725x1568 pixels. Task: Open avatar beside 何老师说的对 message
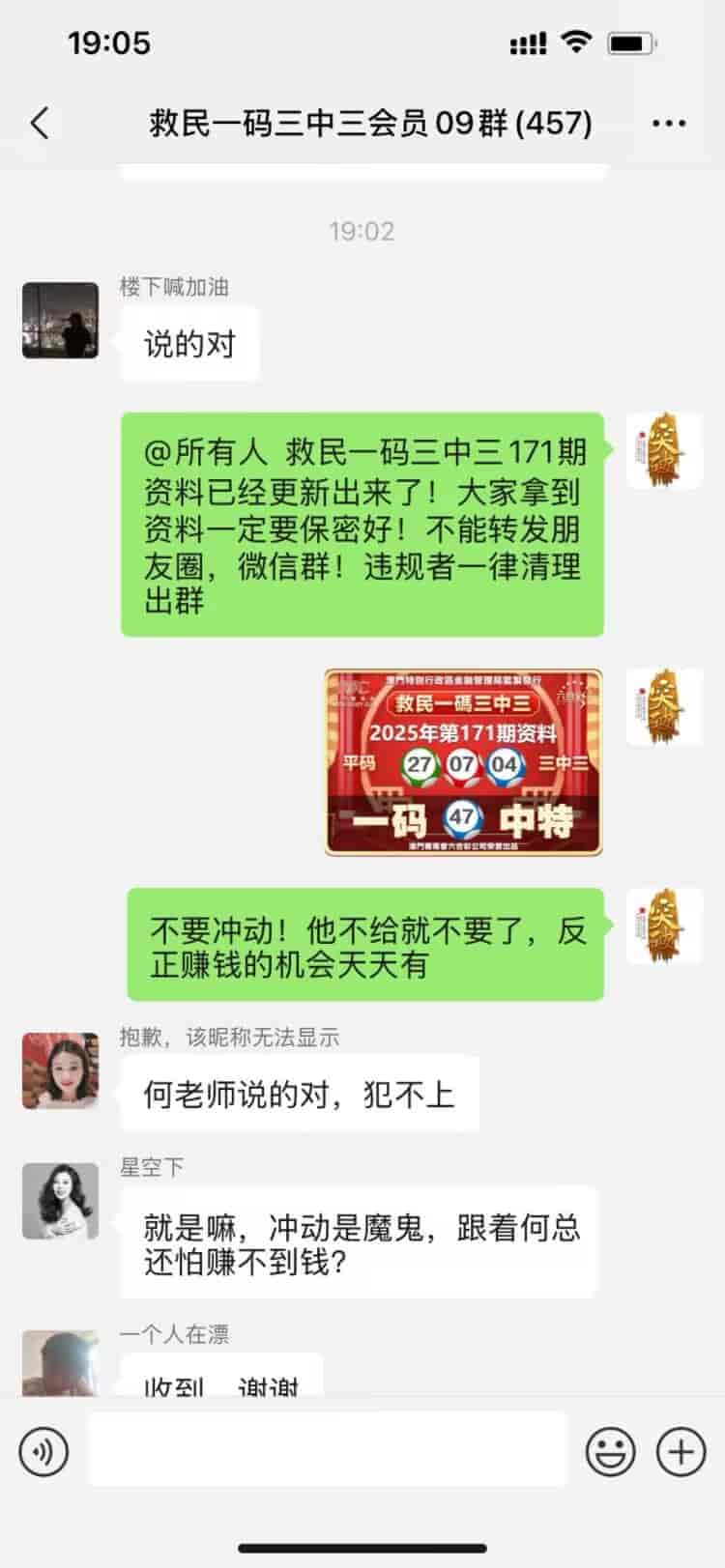point(60,1070)
